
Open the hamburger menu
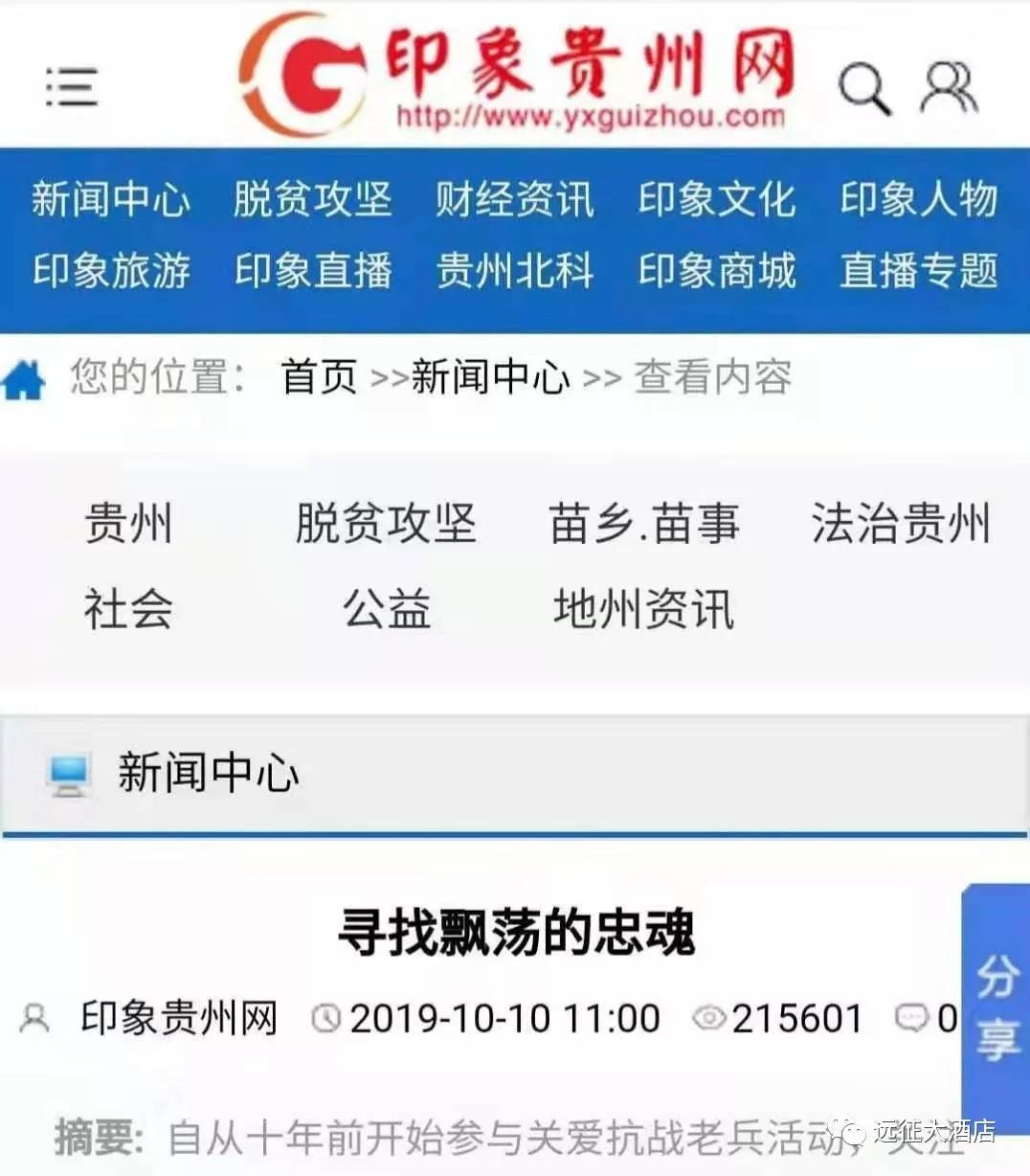(x=72, y=87)
